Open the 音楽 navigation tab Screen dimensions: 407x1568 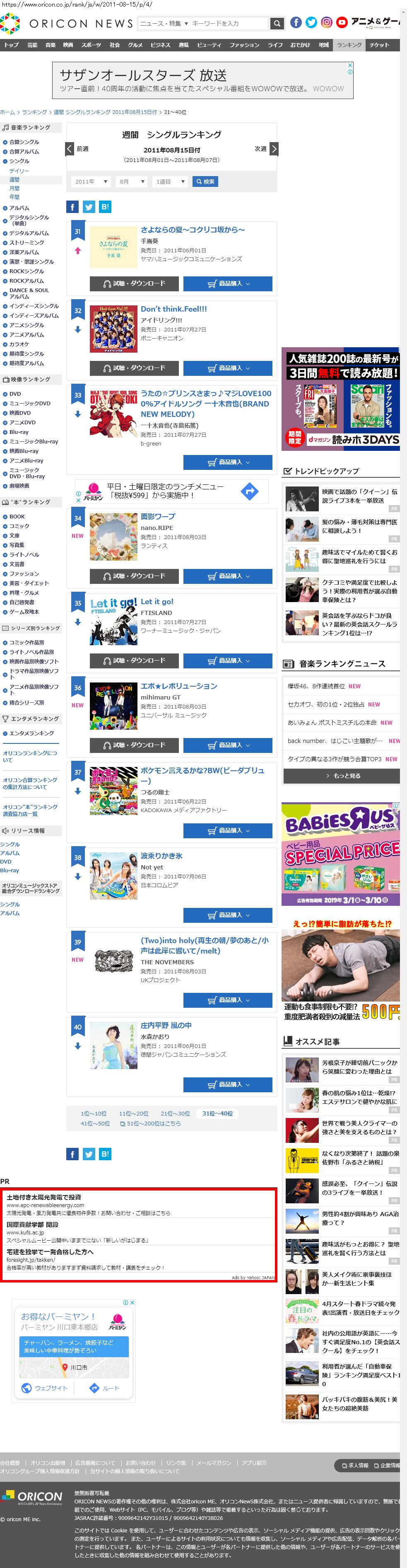(51, 45)
